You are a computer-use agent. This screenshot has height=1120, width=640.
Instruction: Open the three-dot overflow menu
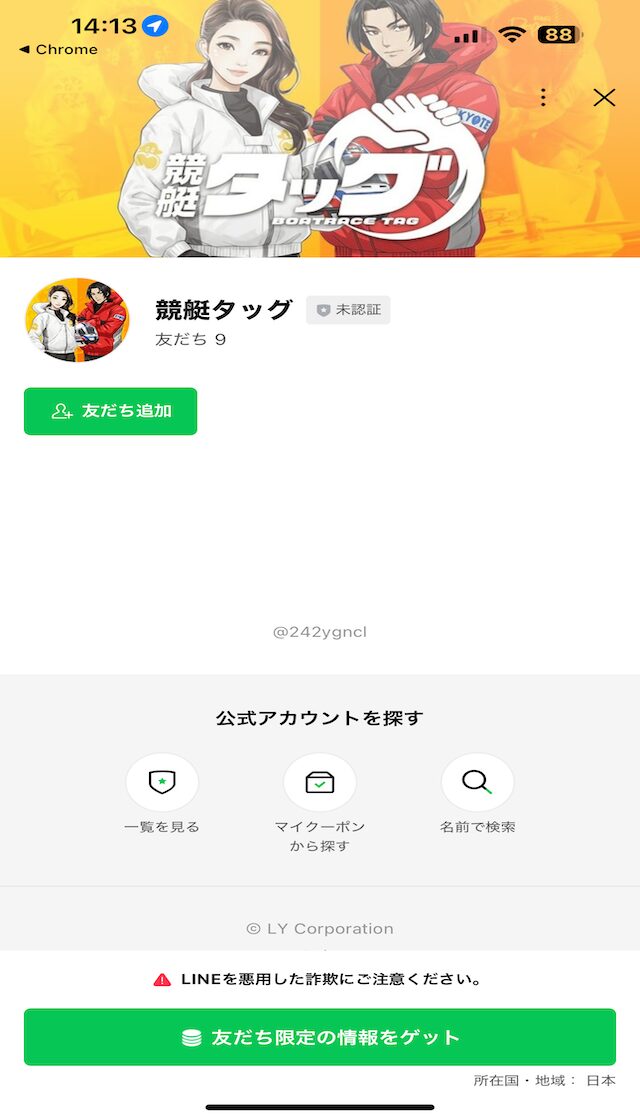543,97
